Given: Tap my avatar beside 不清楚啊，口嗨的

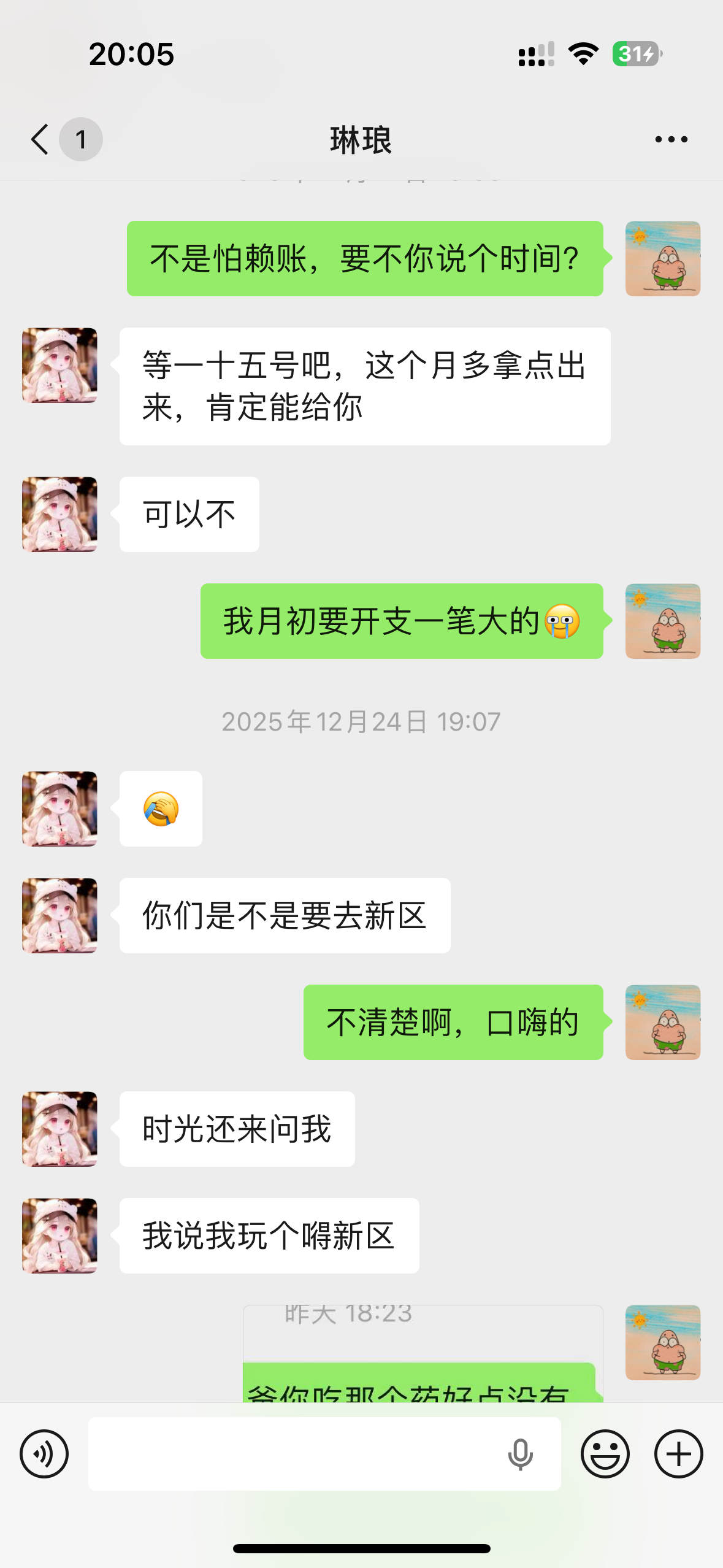Looking at the screenshot, I should pyautogui.click(x=662, y=1022).
